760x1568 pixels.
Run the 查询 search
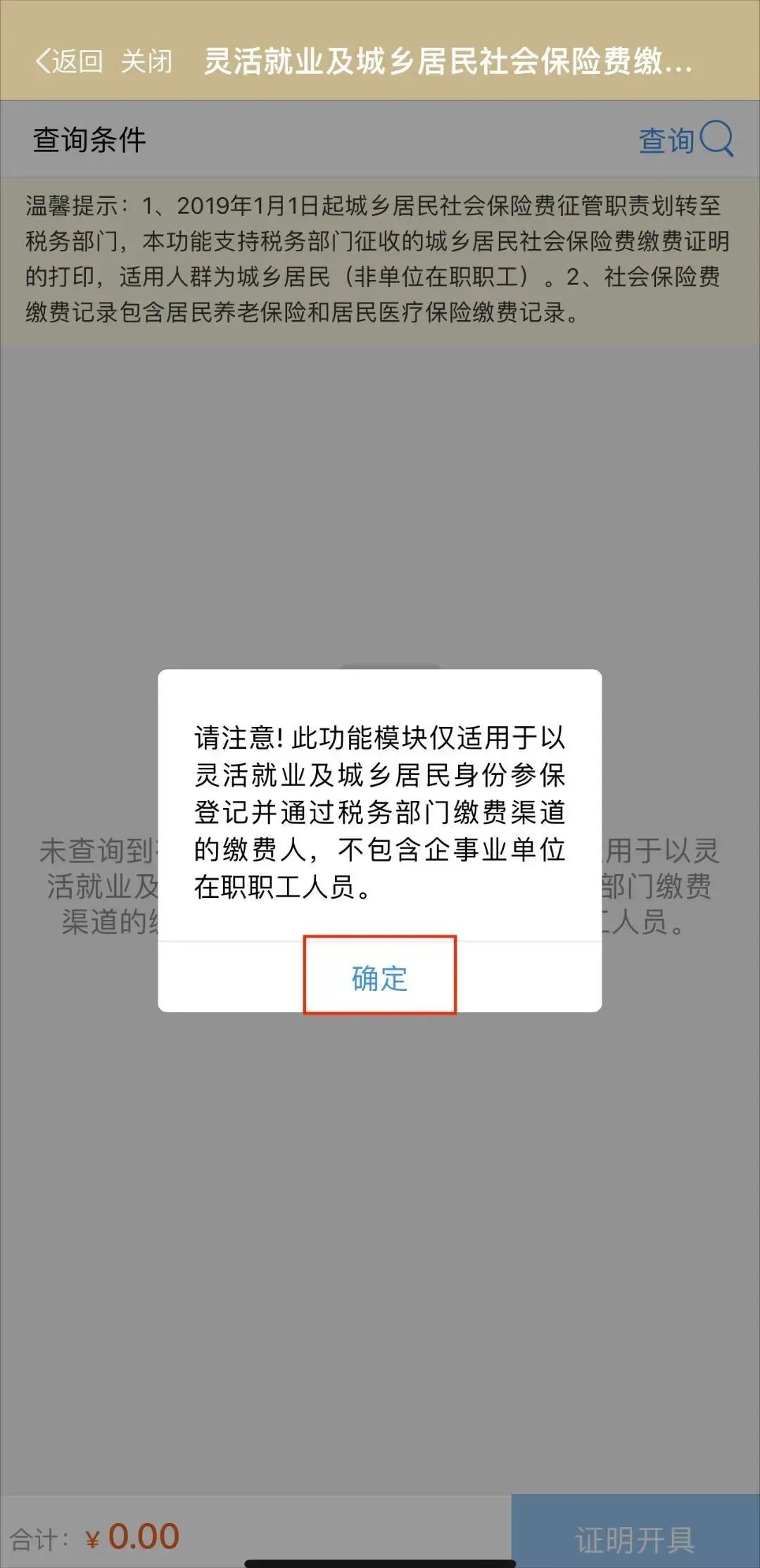coord(685,139)
